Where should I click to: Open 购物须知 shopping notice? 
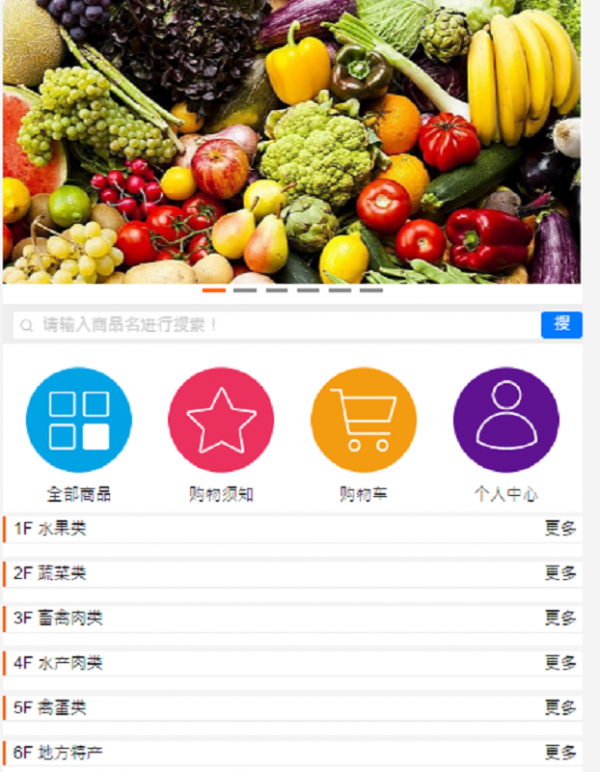(221, 421)
